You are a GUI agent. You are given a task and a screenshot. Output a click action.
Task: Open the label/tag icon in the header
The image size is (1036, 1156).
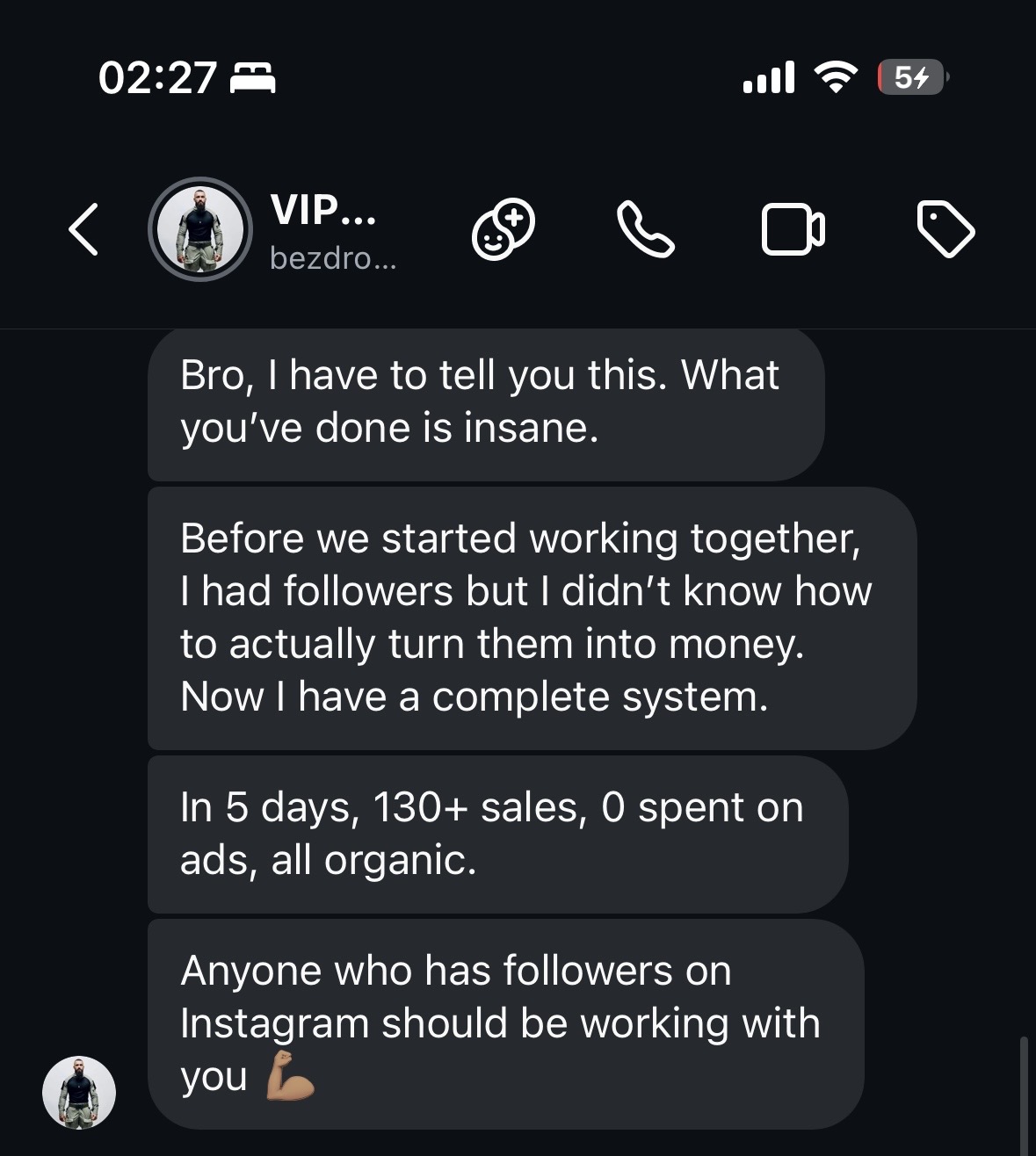(x=947, y=231)
